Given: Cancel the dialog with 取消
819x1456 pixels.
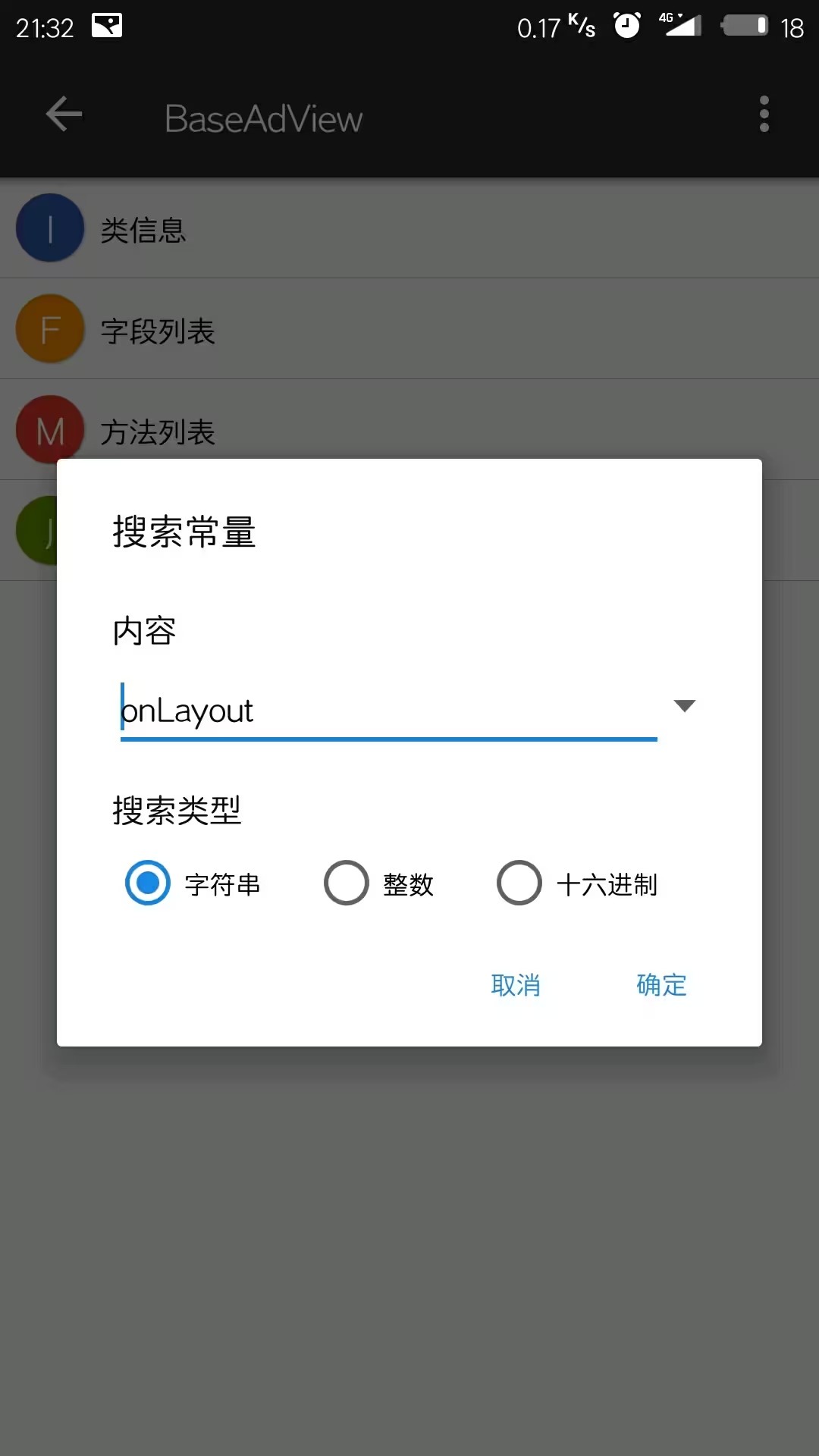Looking at the screenshot, I should [516, 985].
